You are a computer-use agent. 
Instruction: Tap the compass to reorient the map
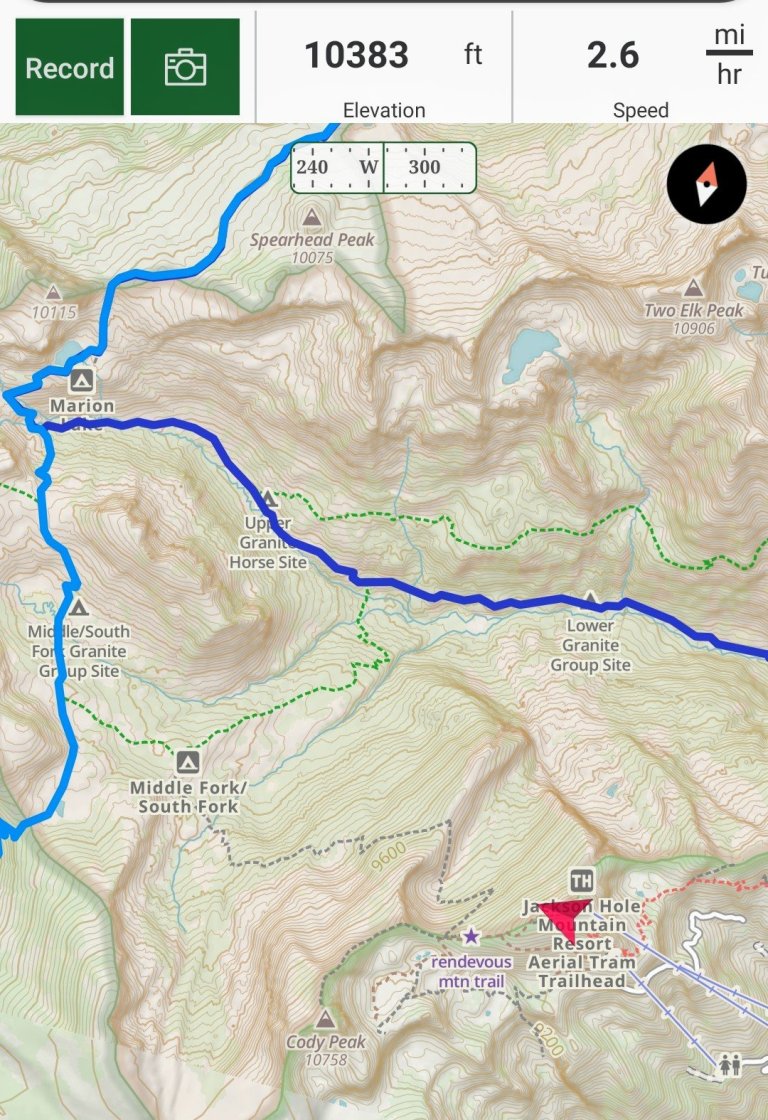(707, 183)
